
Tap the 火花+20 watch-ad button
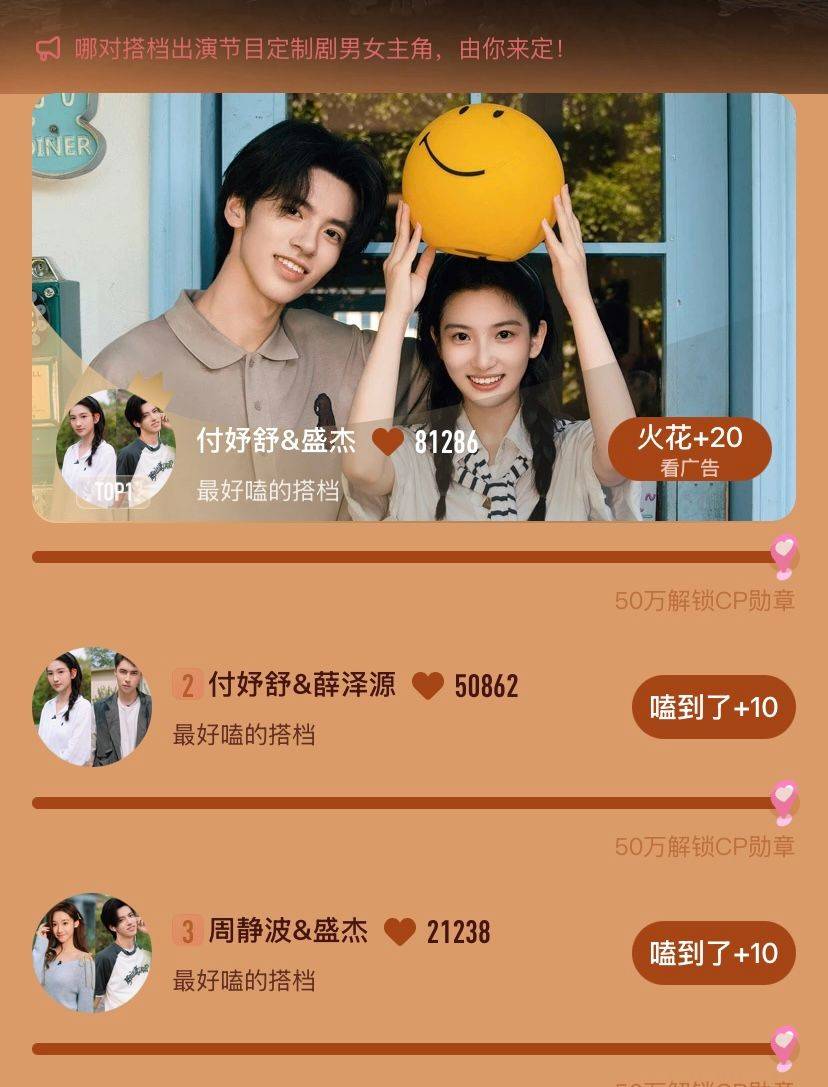click(x=689, y=448)
